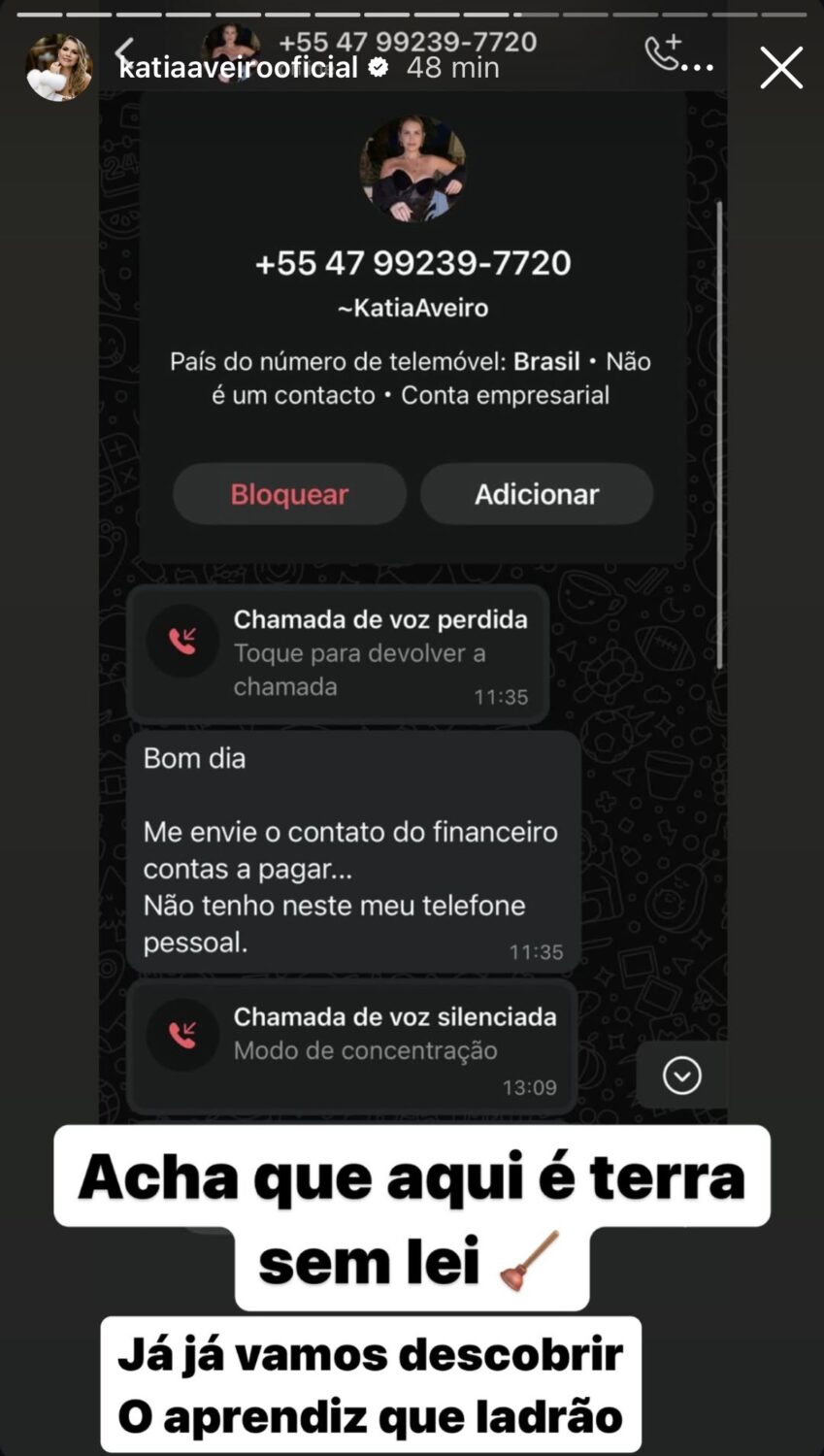Open the katiaaveirooficial username link
The width and height of the screenshot is (824, 1456).
[238, 68]
